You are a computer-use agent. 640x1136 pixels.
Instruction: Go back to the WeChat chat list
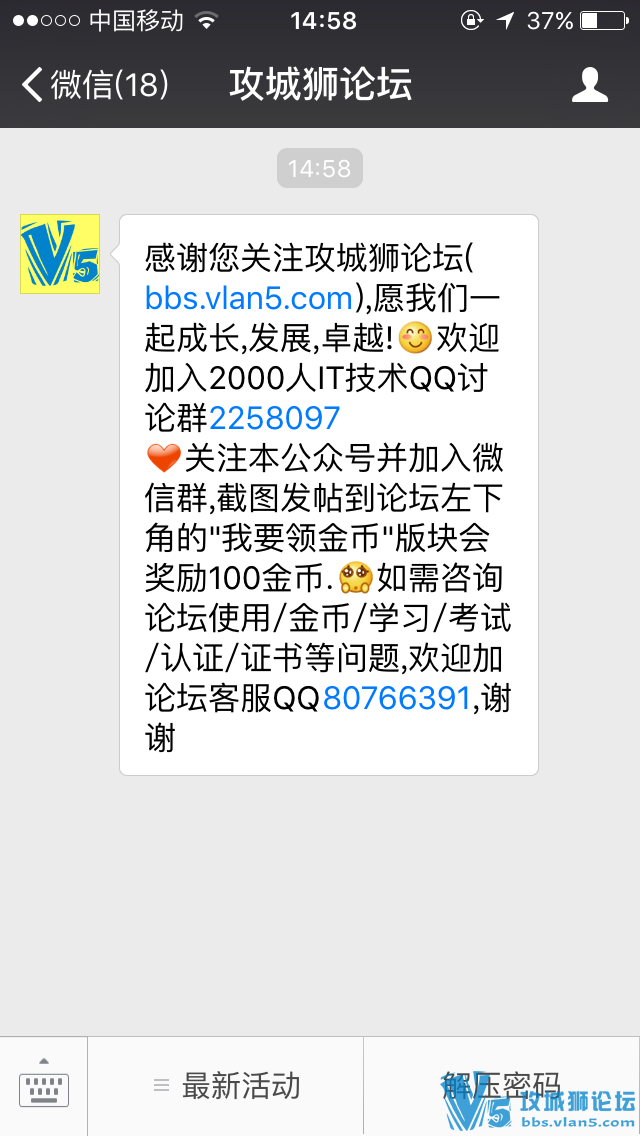pyautogui.click(x=94, y=85)
